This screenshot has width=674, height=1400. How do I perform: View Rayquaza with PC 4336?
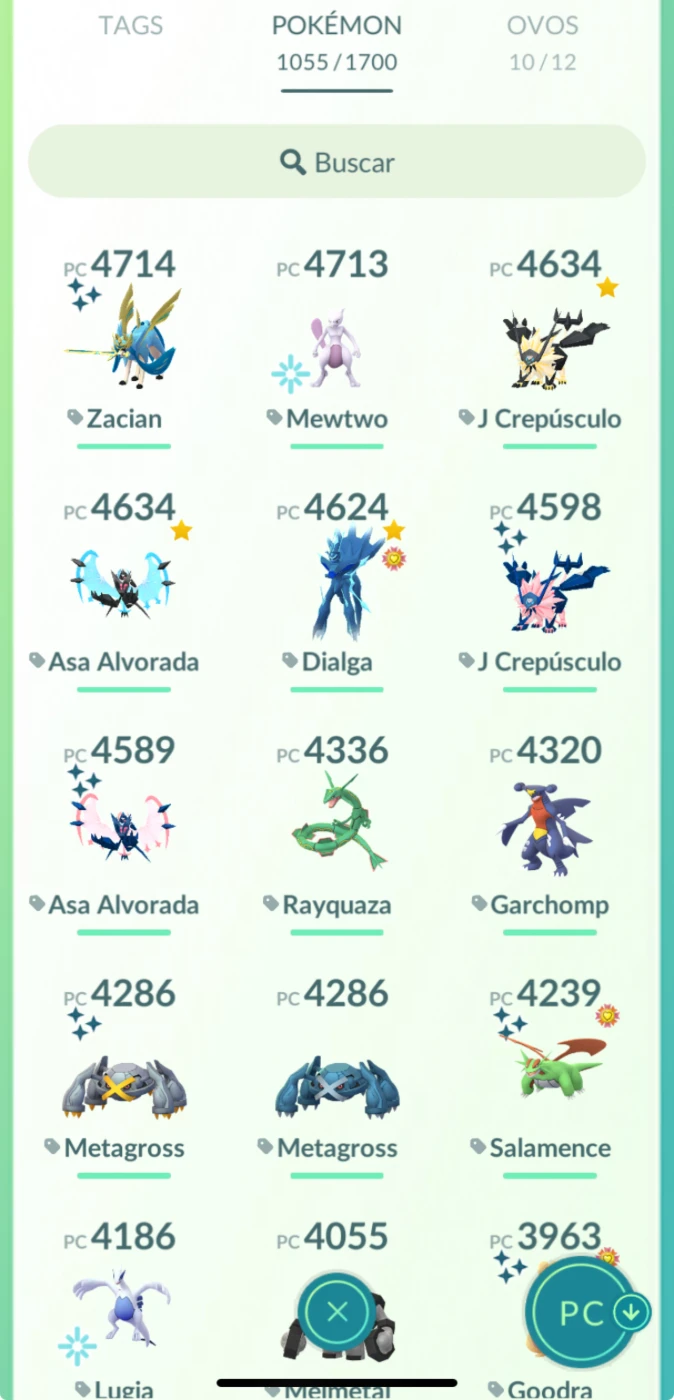pos(337,832)
